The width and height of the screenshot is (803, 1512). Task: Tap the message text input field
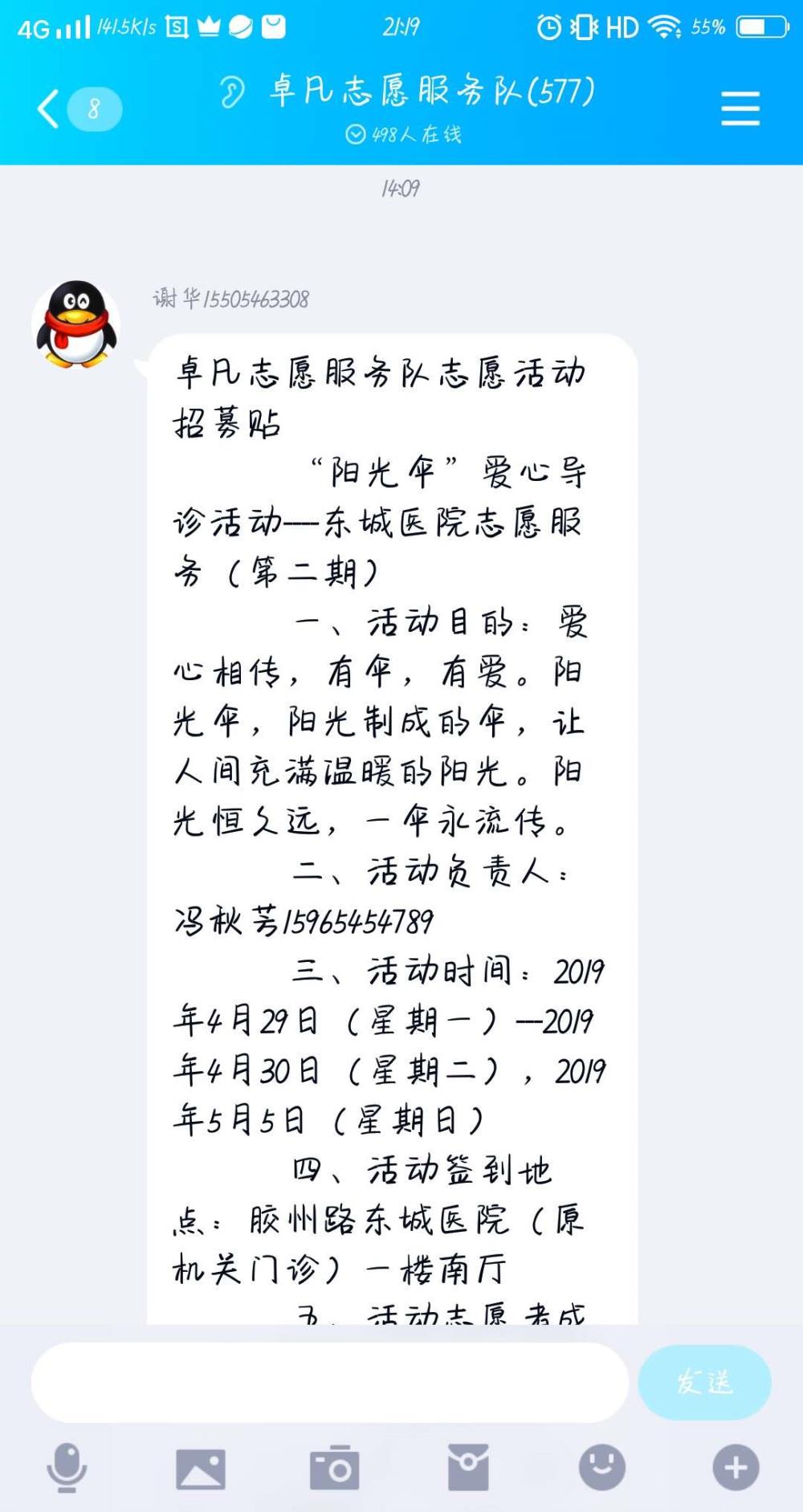[x=330, y=1382]
